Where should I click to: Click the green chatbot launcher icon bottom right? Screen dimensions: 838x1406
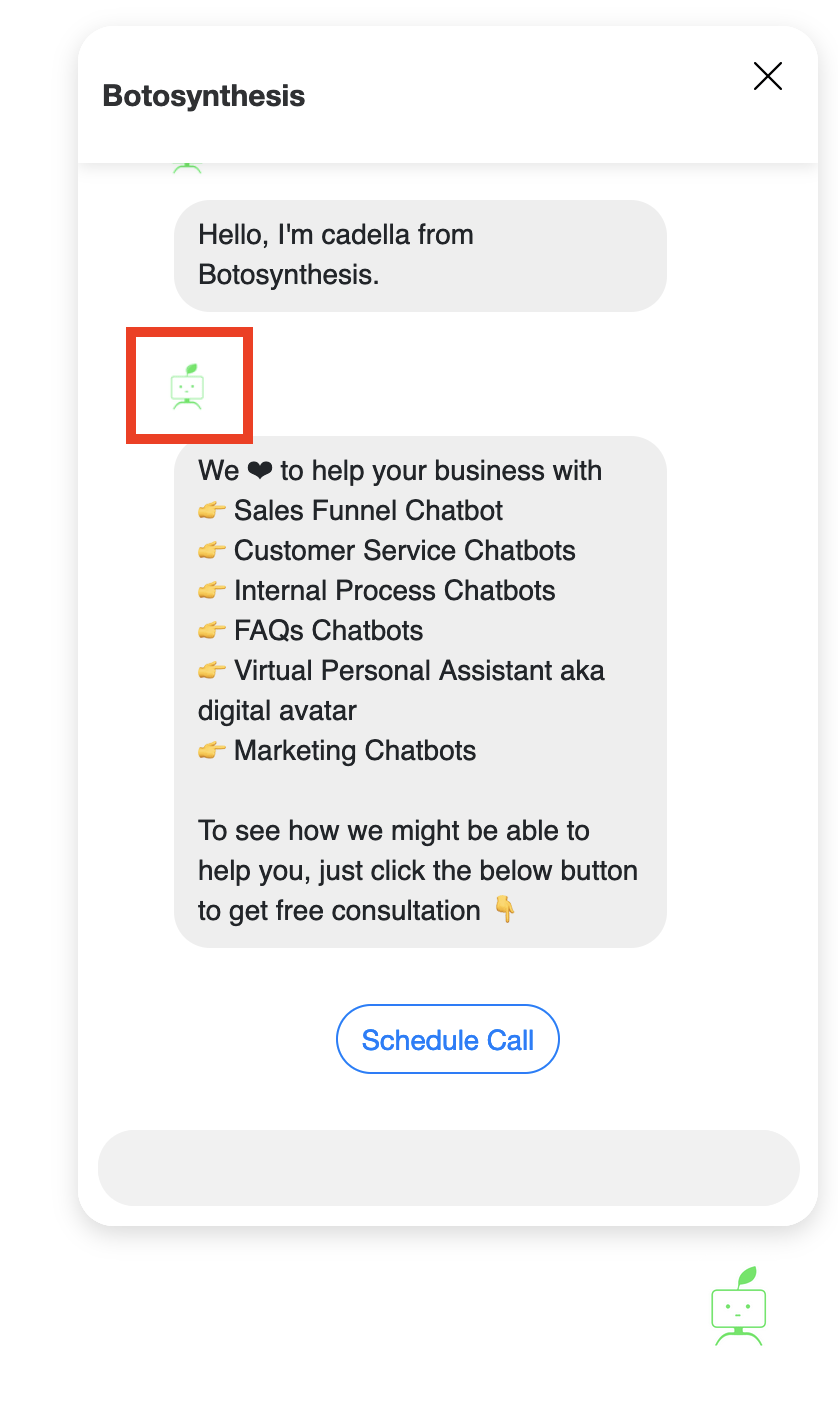(x=738, y=1307)
